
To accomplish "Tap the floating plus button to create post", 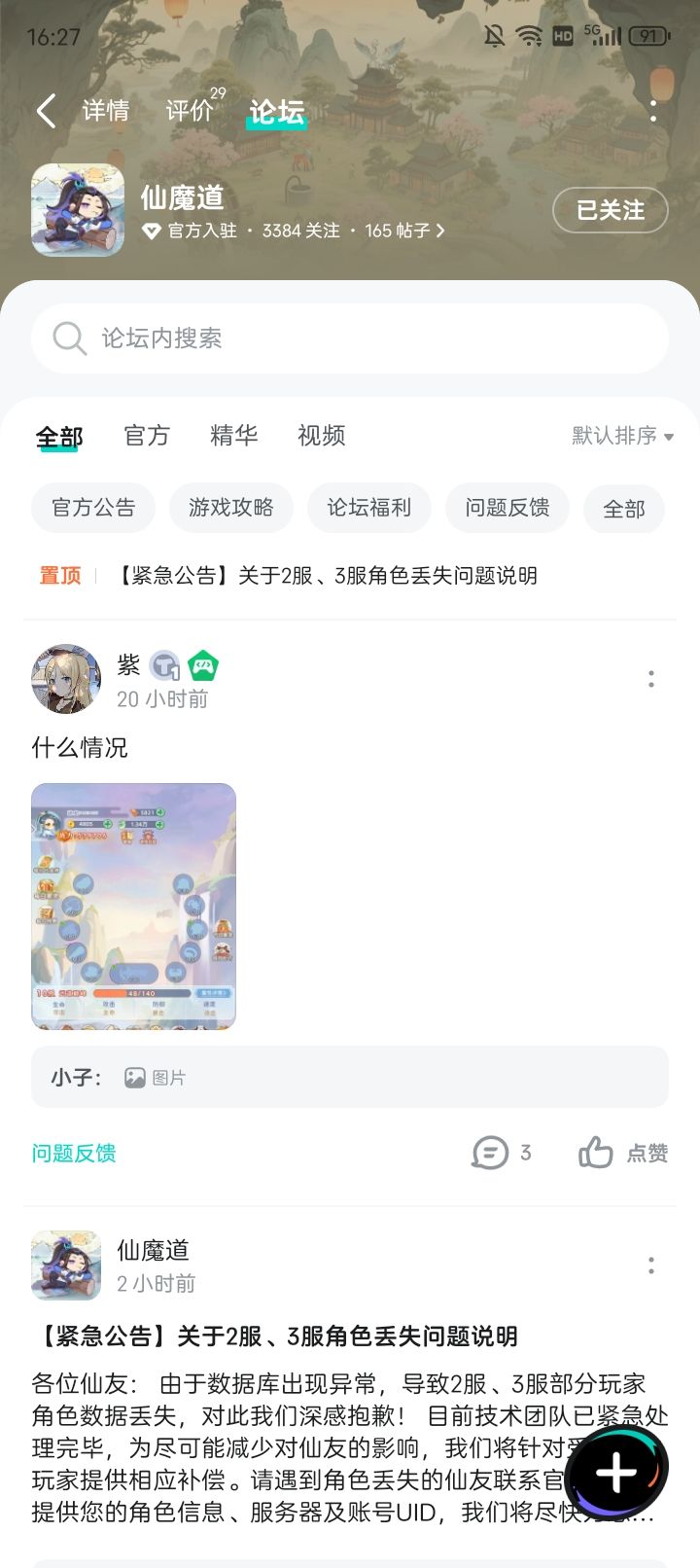I will click(615, 1473).
